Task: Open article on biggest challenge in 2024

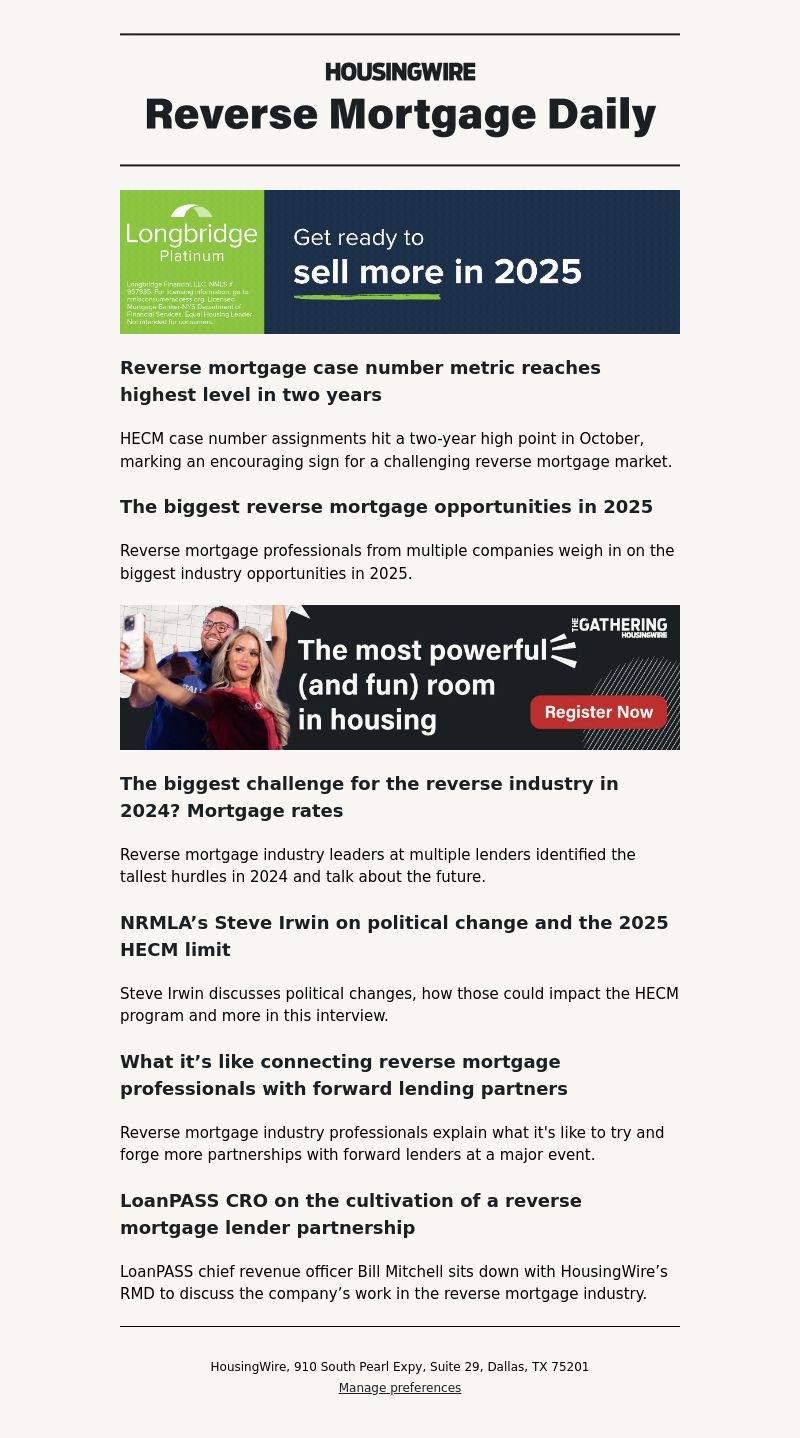Action: [369, 797]
